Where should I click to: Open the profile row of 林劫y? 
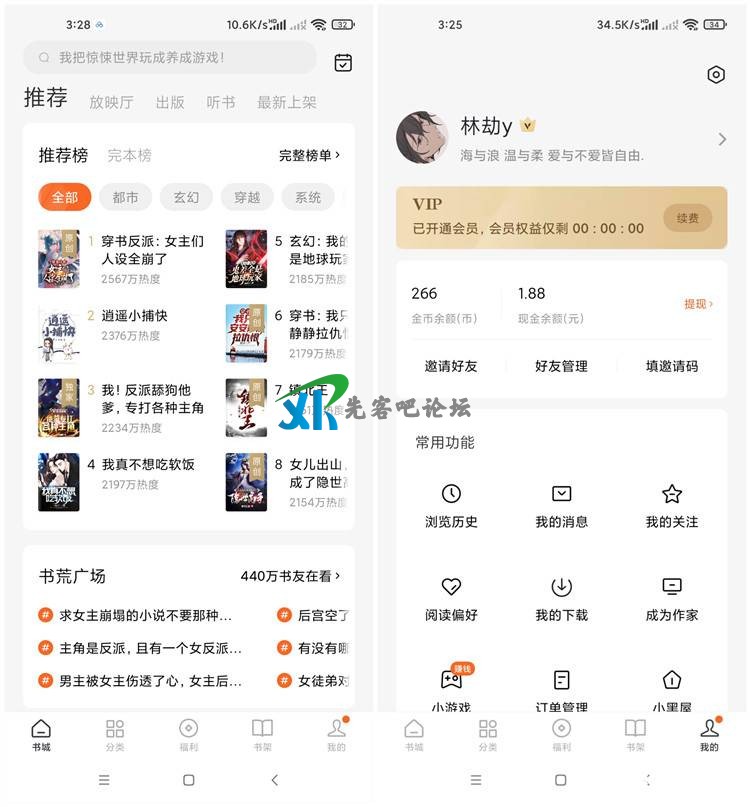coord(560,139)
